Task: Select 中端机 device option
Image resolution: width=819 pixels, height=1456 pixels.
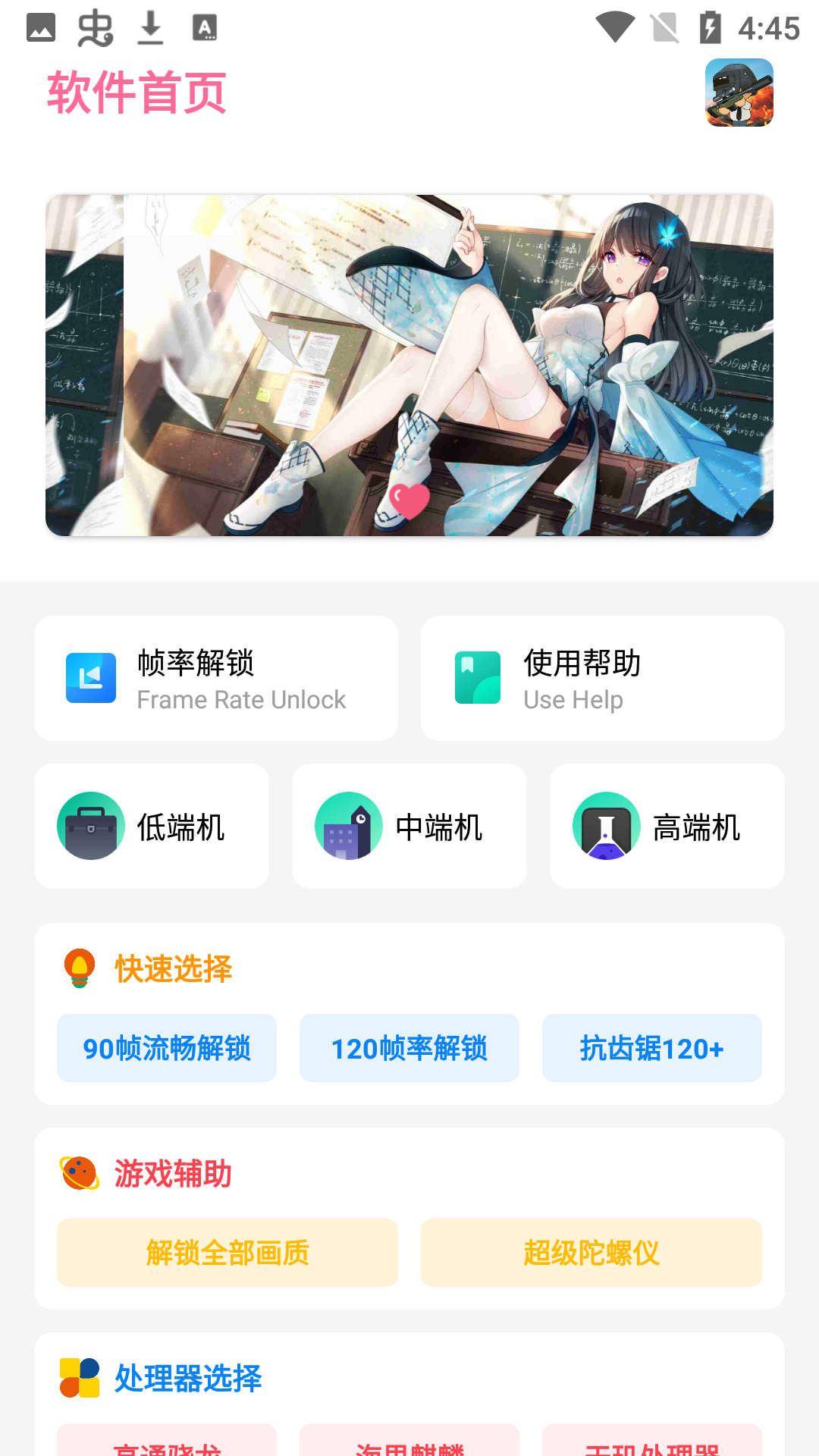Action: tap(409, 826)
